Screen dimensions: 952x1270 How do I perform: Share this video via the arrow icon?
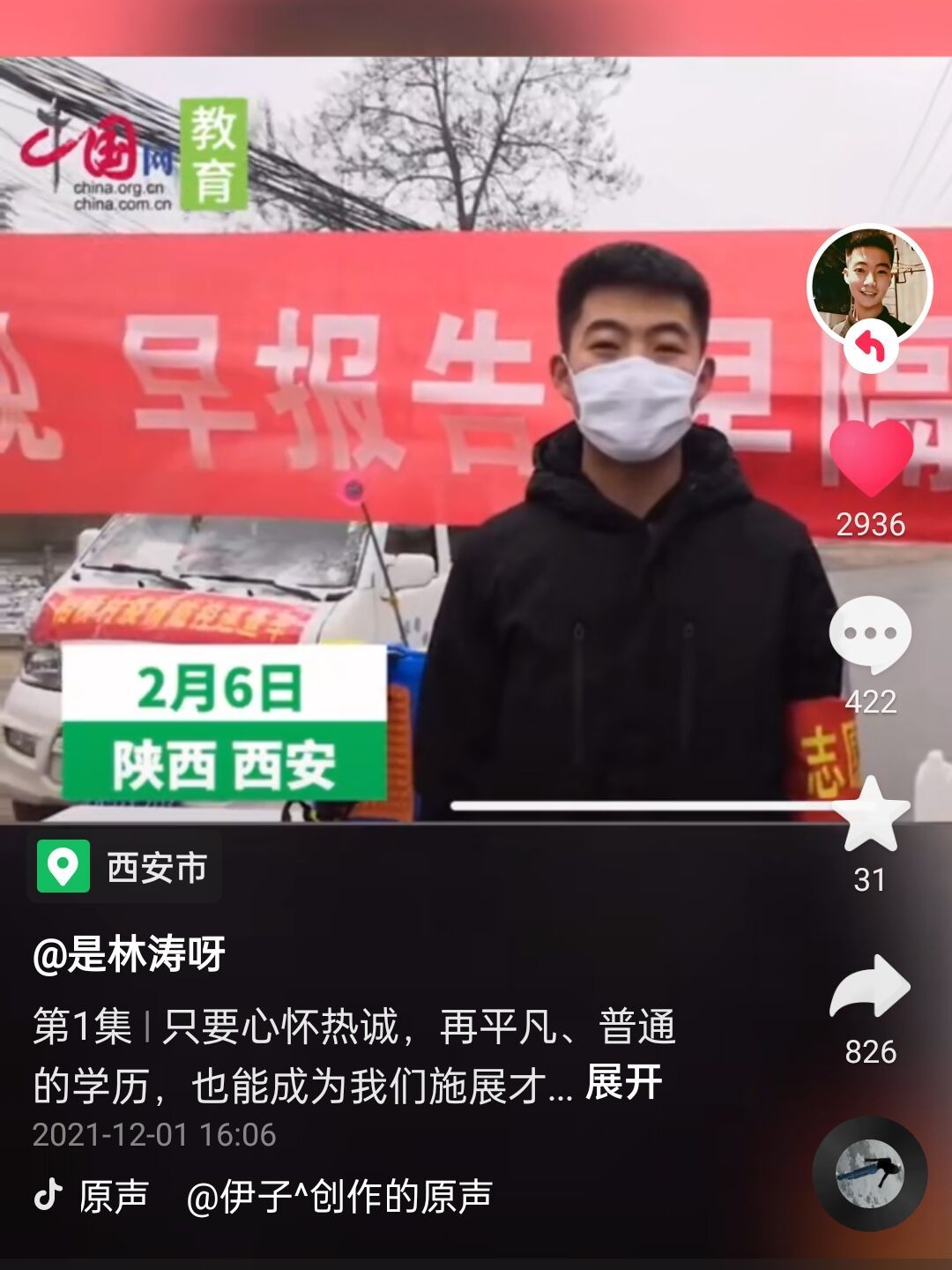(870, 988)
